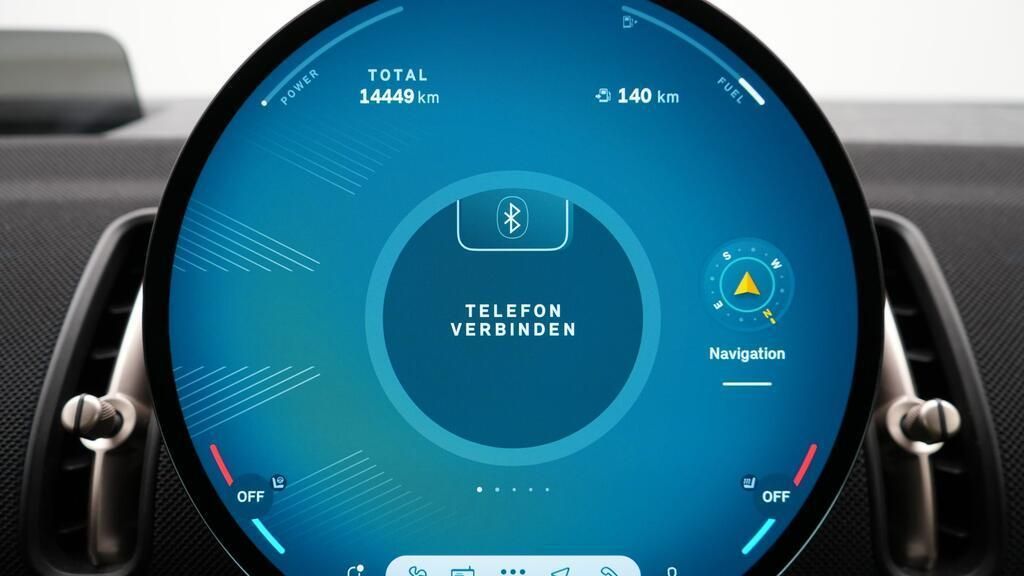Viewport: 1024px width, 576px height.
Task: Open the three-dot menu in bottom bar
Action: 512,571
